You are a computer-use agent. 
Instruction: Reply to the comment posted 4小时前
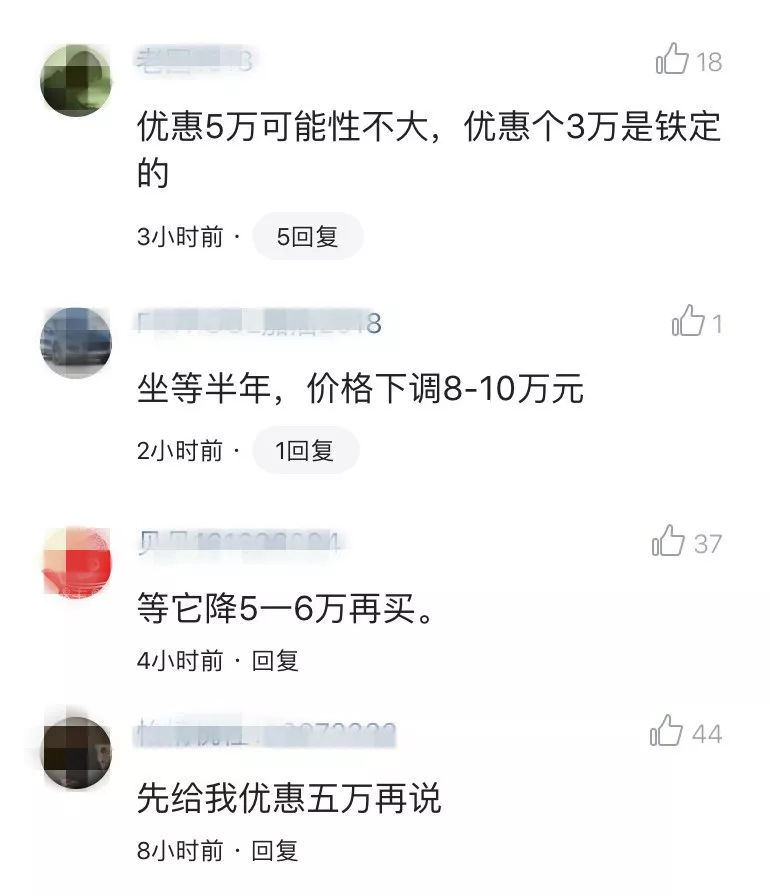(x=275, y=661)
